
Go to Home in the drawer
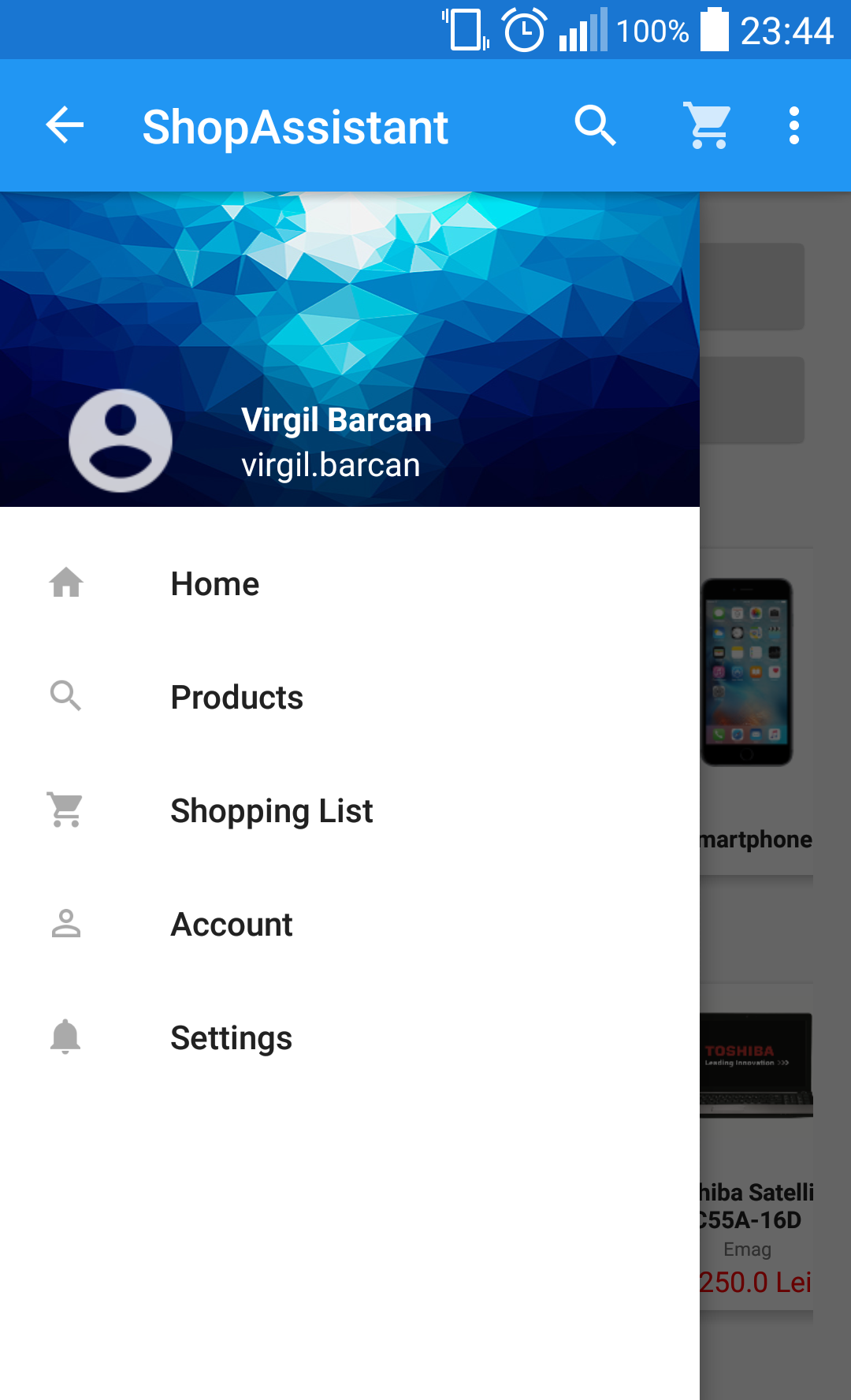[350, 584]
